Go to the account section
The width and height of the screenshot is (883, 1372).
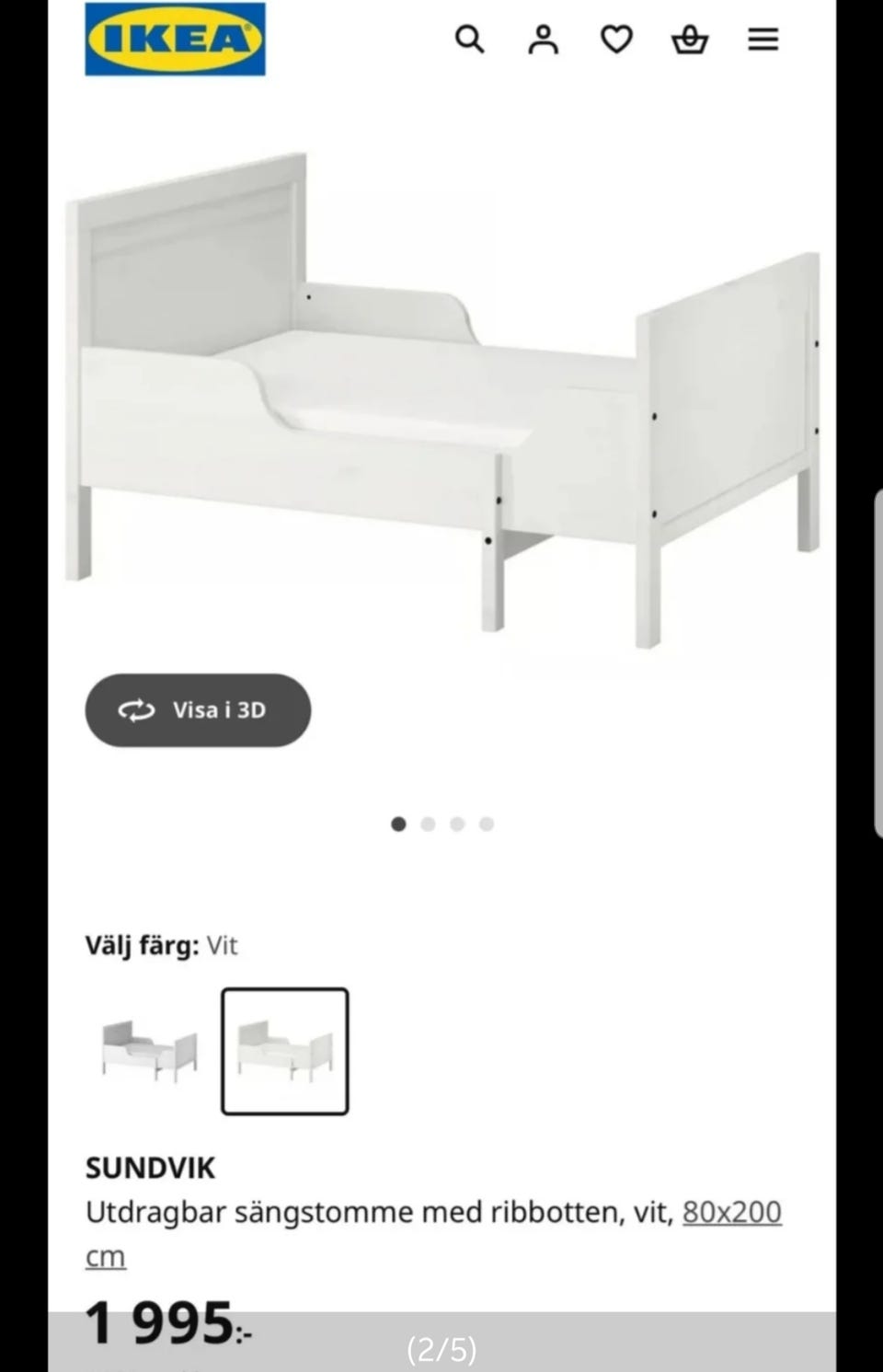coord(544,40)
